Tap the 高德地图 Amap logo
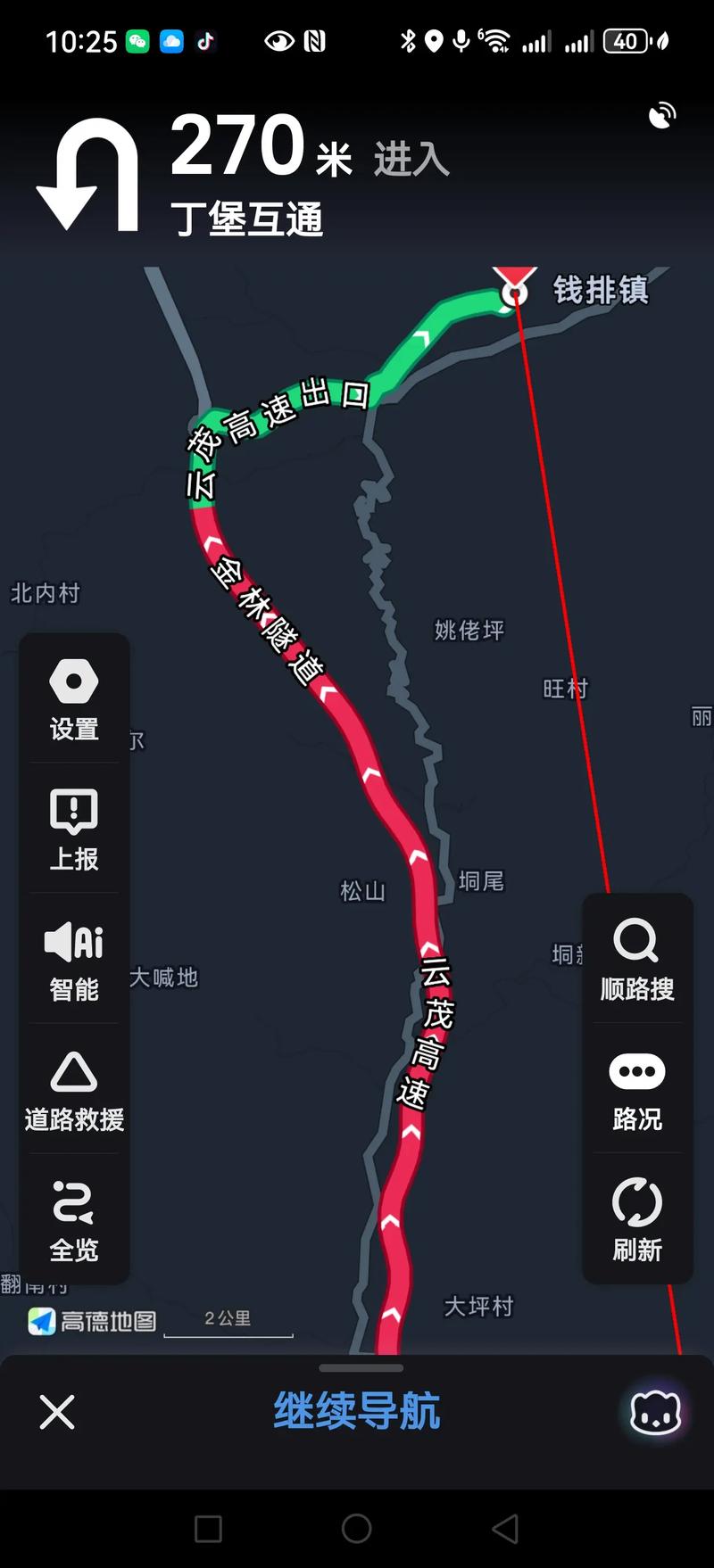714x1568 pixels. pyautogui.click(x=94, y=1321)
